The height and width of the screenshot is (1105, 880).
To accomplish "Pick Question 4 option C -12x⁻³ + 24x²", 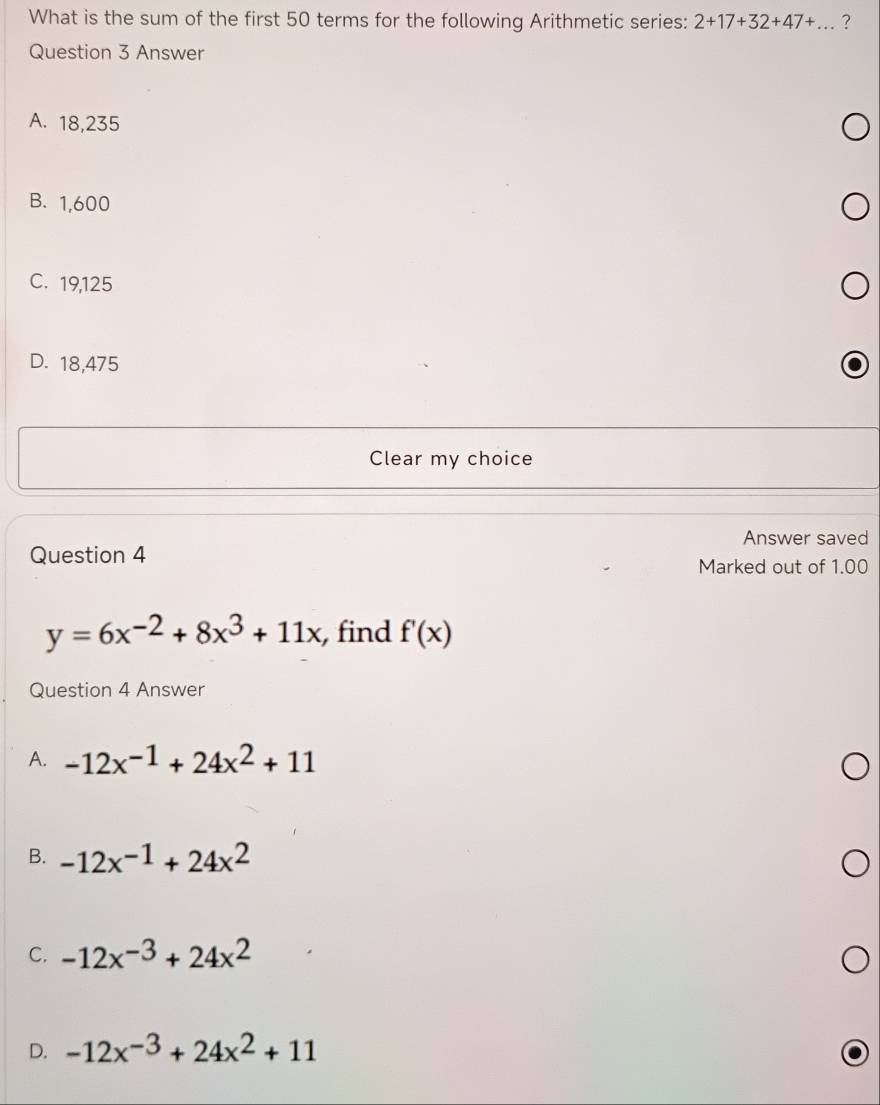I will coord(854,961).
